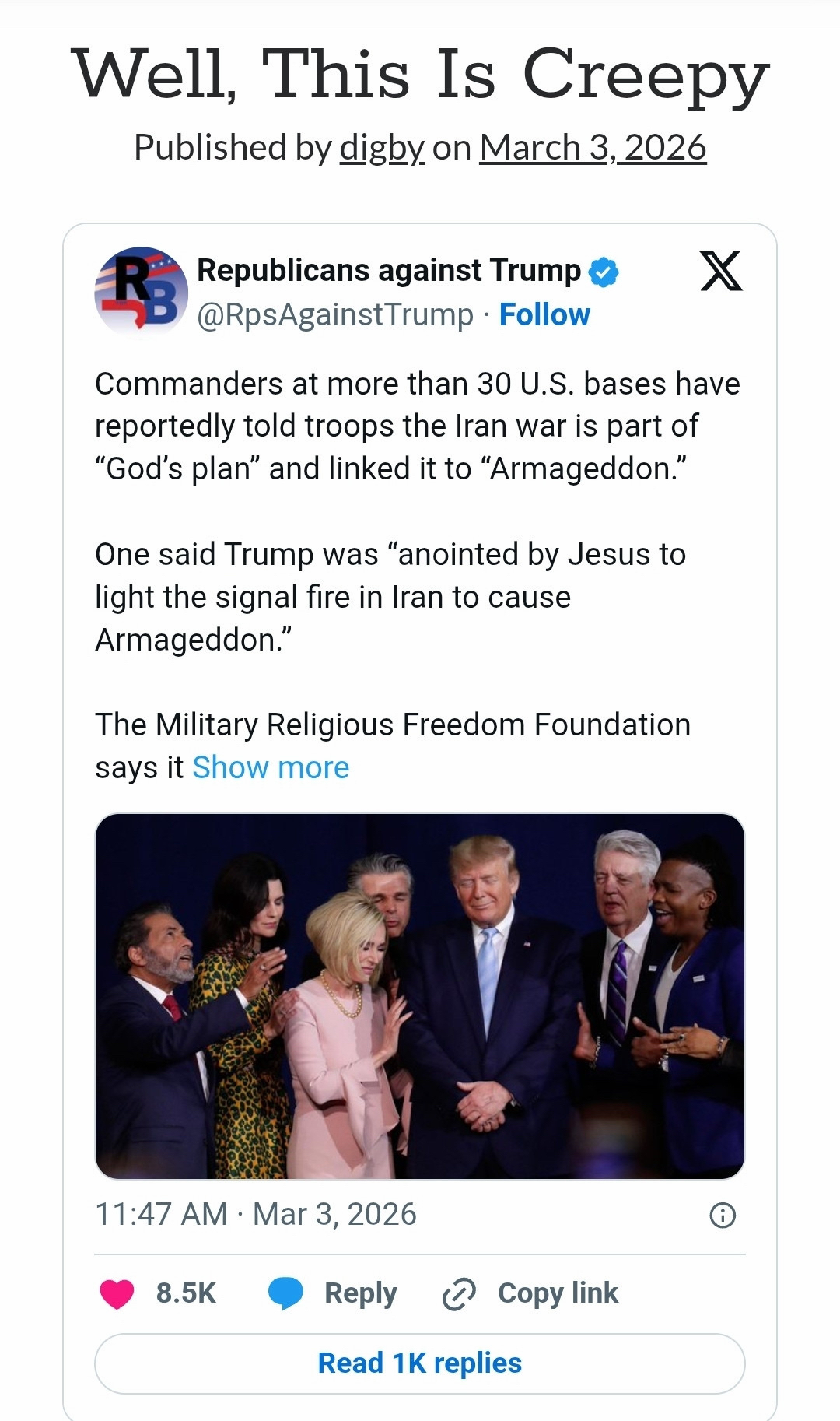Expand tweet with Show more
The image size is (840, 1421).
271,767
